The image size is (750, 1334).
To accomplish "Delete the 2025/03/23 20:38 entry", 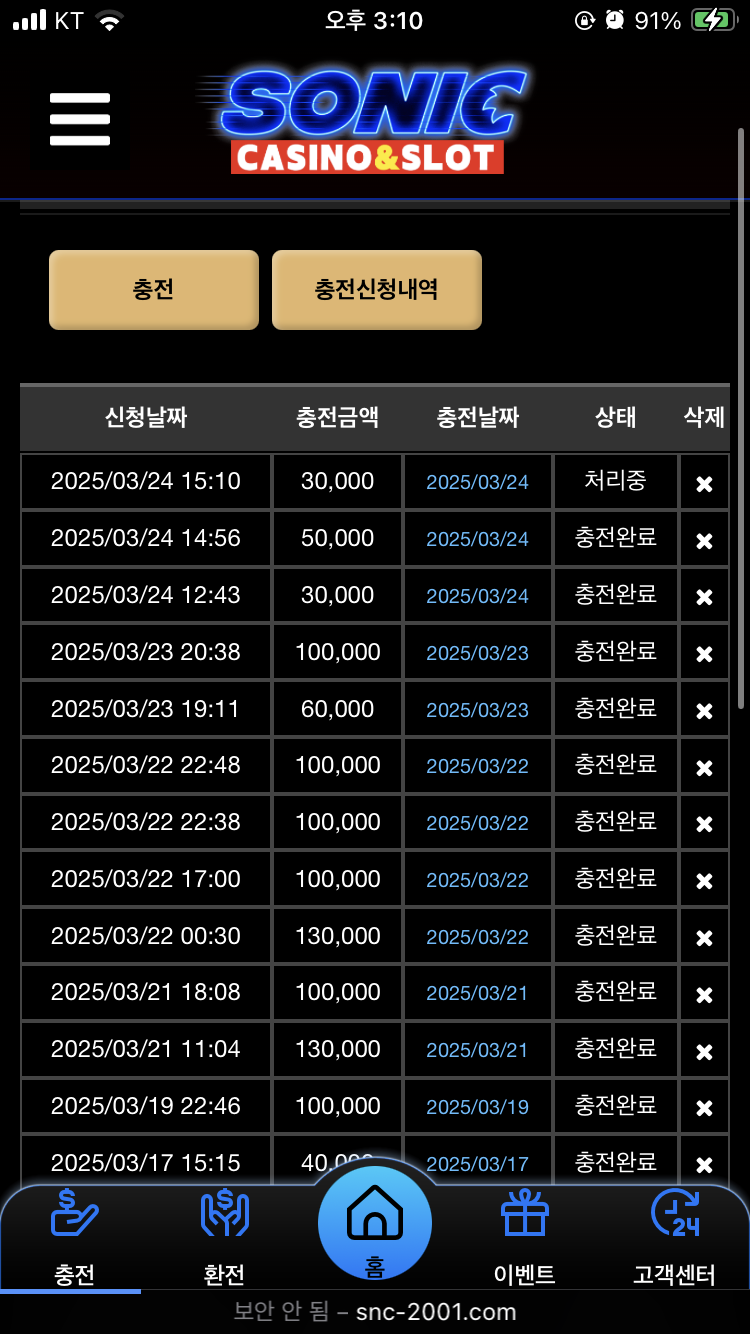I will (704, 655).
